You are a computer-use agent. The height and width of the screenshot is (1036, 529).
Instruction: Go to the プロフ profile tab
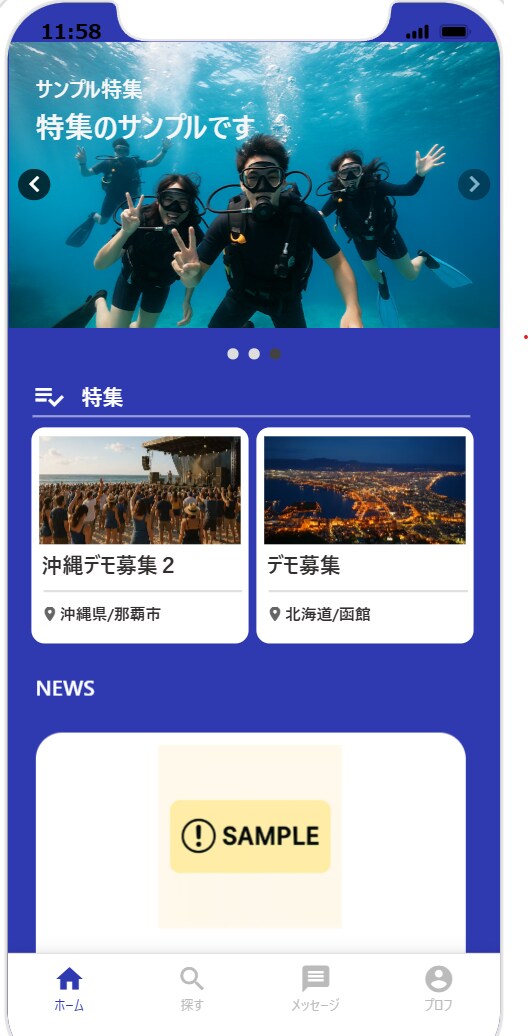[439, 988]
